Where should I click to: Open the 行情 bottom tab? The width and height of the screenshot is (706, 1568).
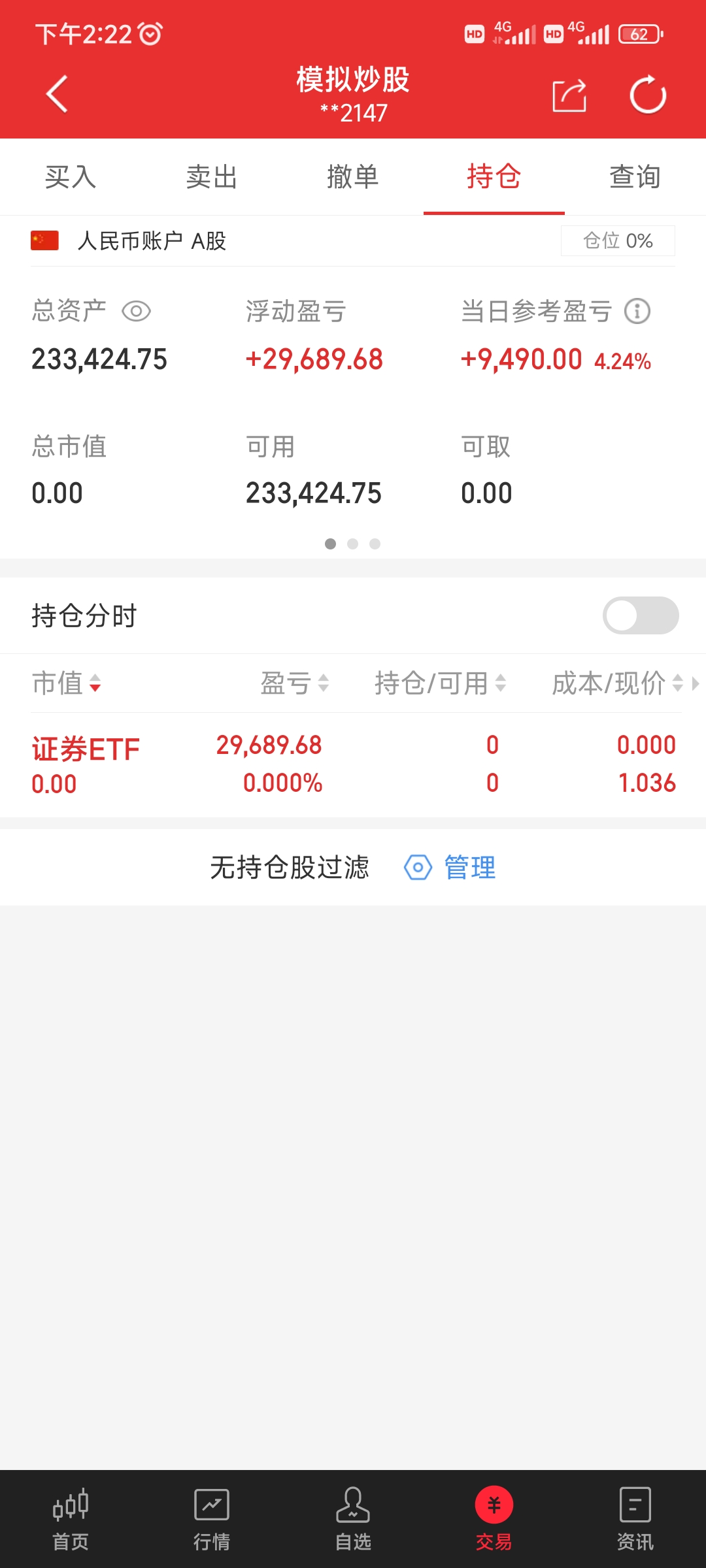212,1519
